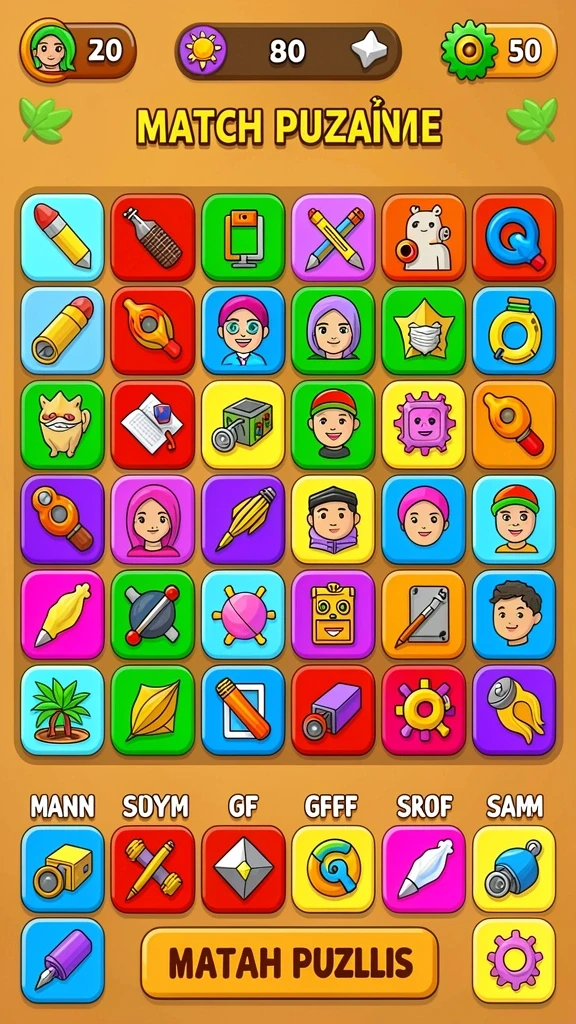Tap the masked star tile
Image resolution: width=576 pixels, height=1024 pixels.
[424, 331]
